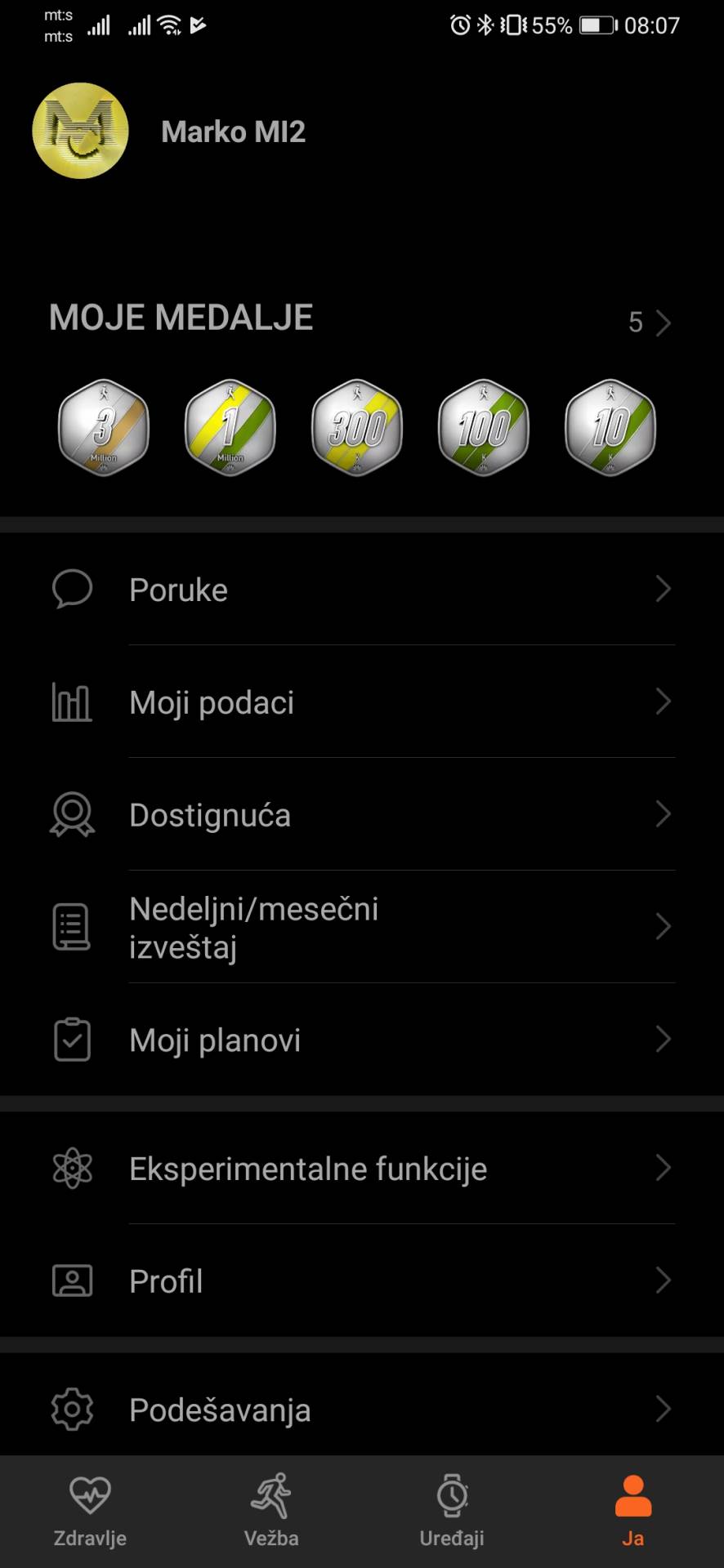
Task: Open the atom icon for Eksperimentalne funkcije
Action: pyautogui.click(x=72, y=1168)
